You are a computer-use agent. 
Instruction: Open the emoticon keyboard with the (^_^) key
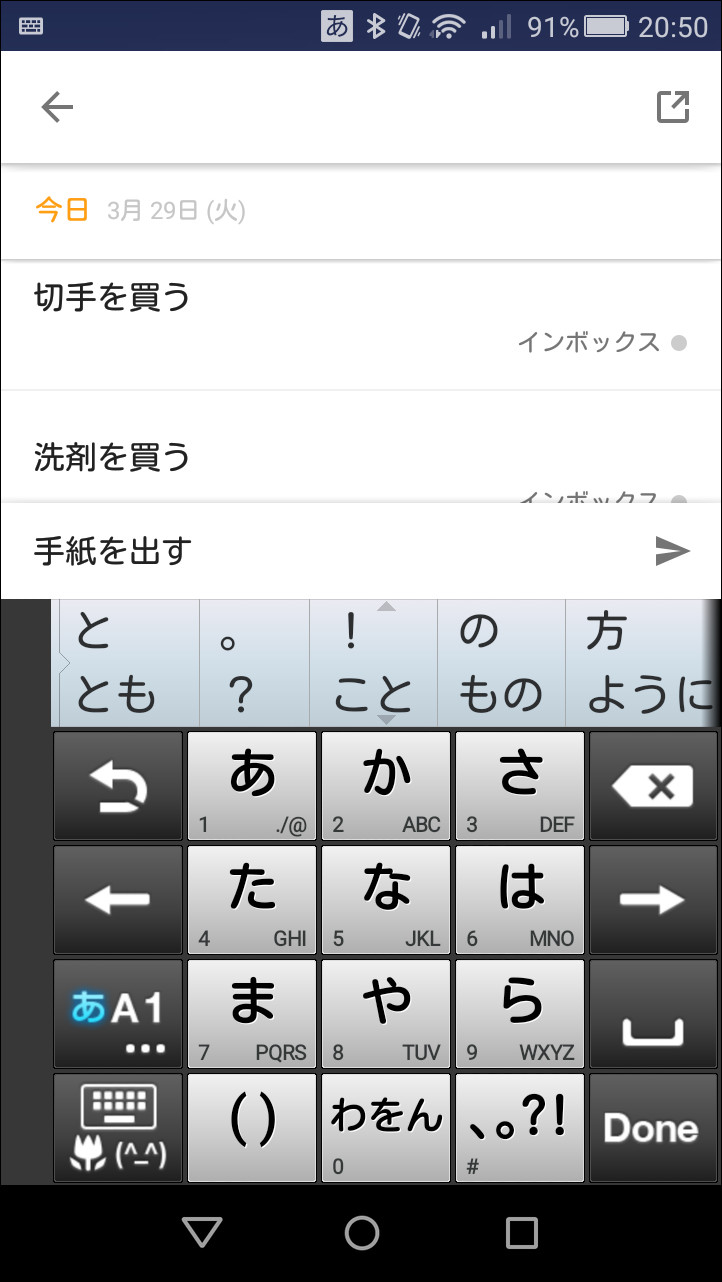point(118,1127)
